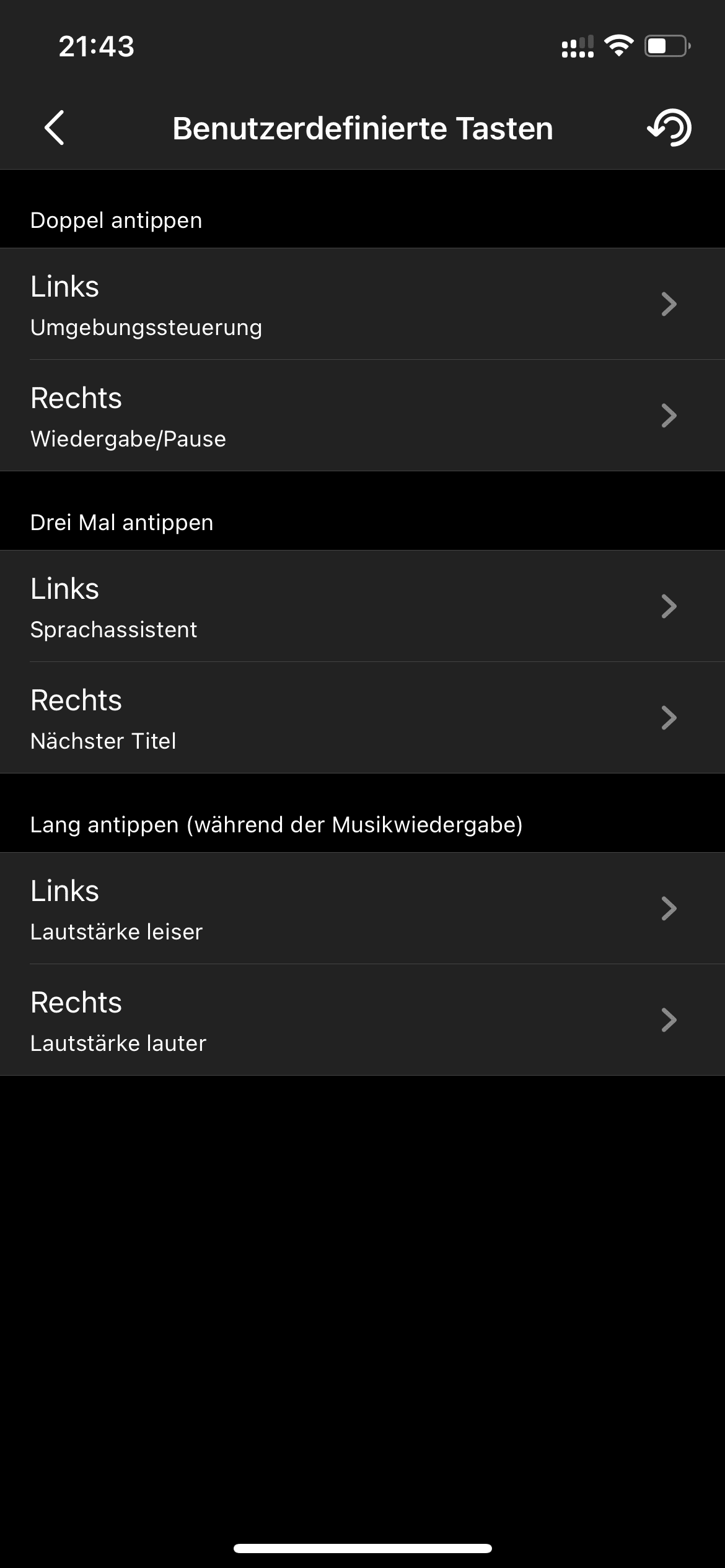Select Rechts Nächster Titel row
The height and width of the screenshot is (1568, 725).
tap(362, 718)
